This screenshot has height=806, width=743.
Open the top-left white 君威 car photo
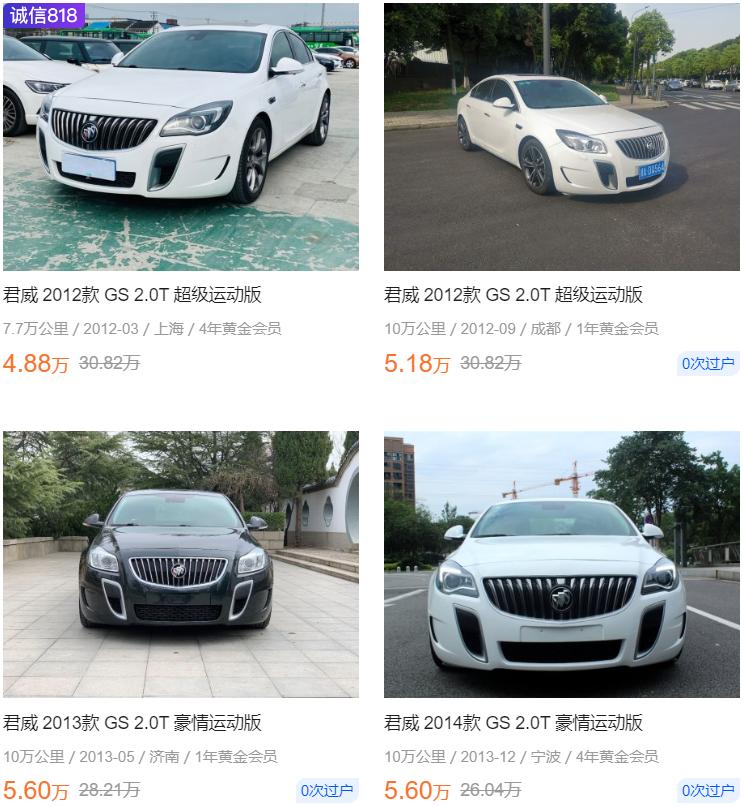point(180,135)
